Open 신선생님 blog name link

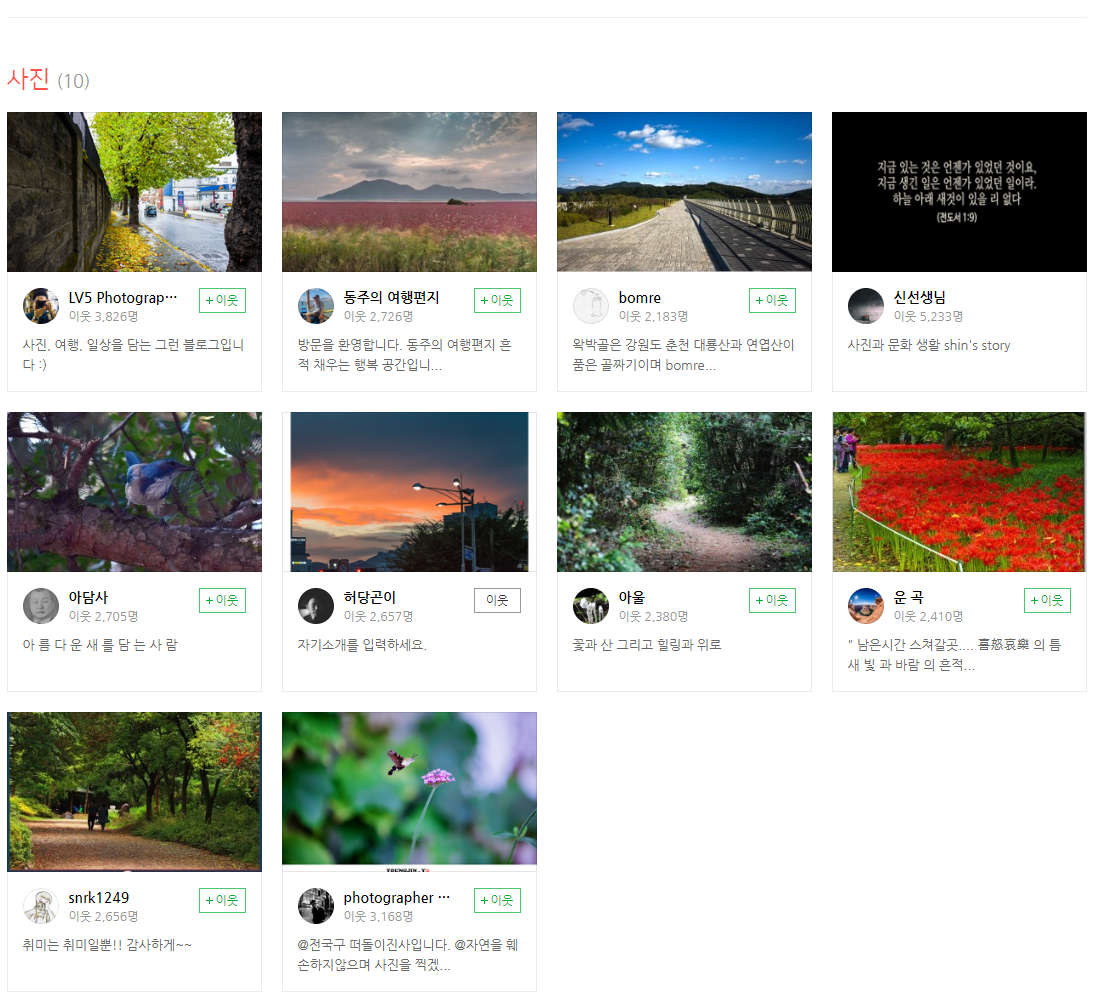920,297
